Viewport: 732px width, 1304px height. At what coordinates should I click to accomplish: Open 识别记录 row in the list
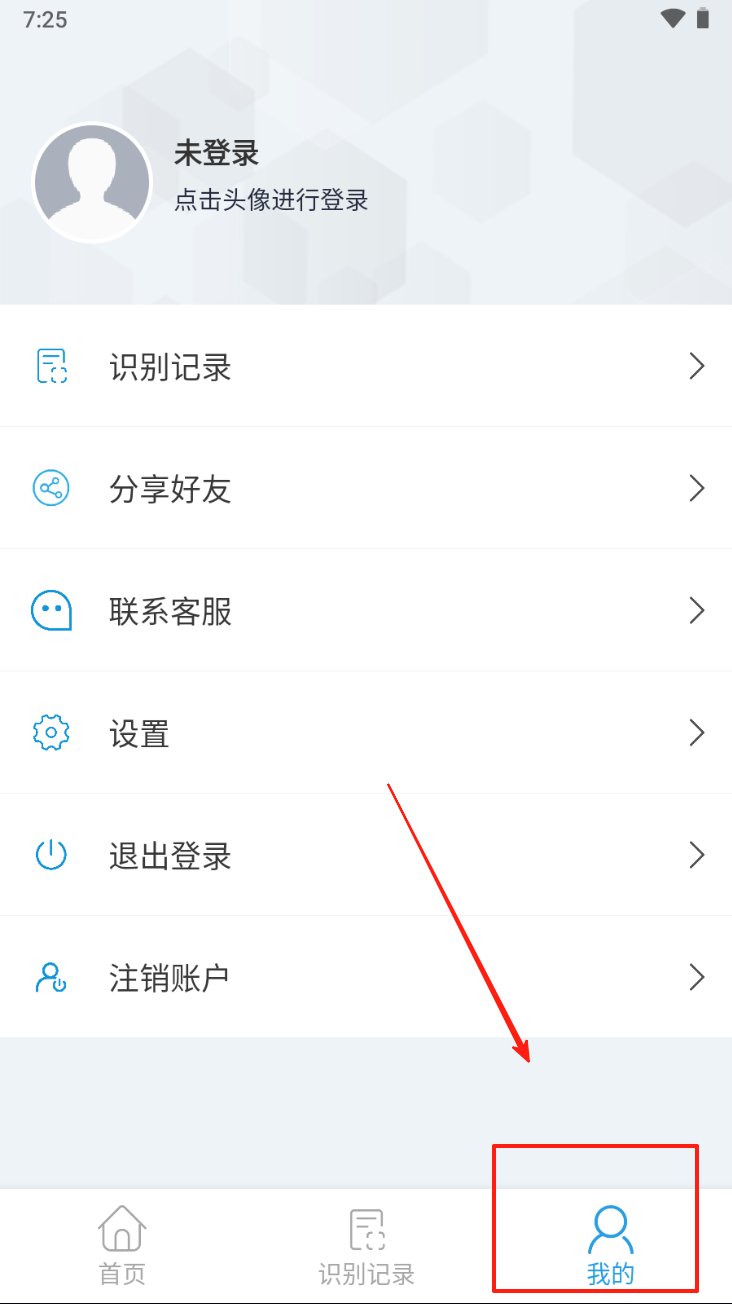tap(366, 367)
